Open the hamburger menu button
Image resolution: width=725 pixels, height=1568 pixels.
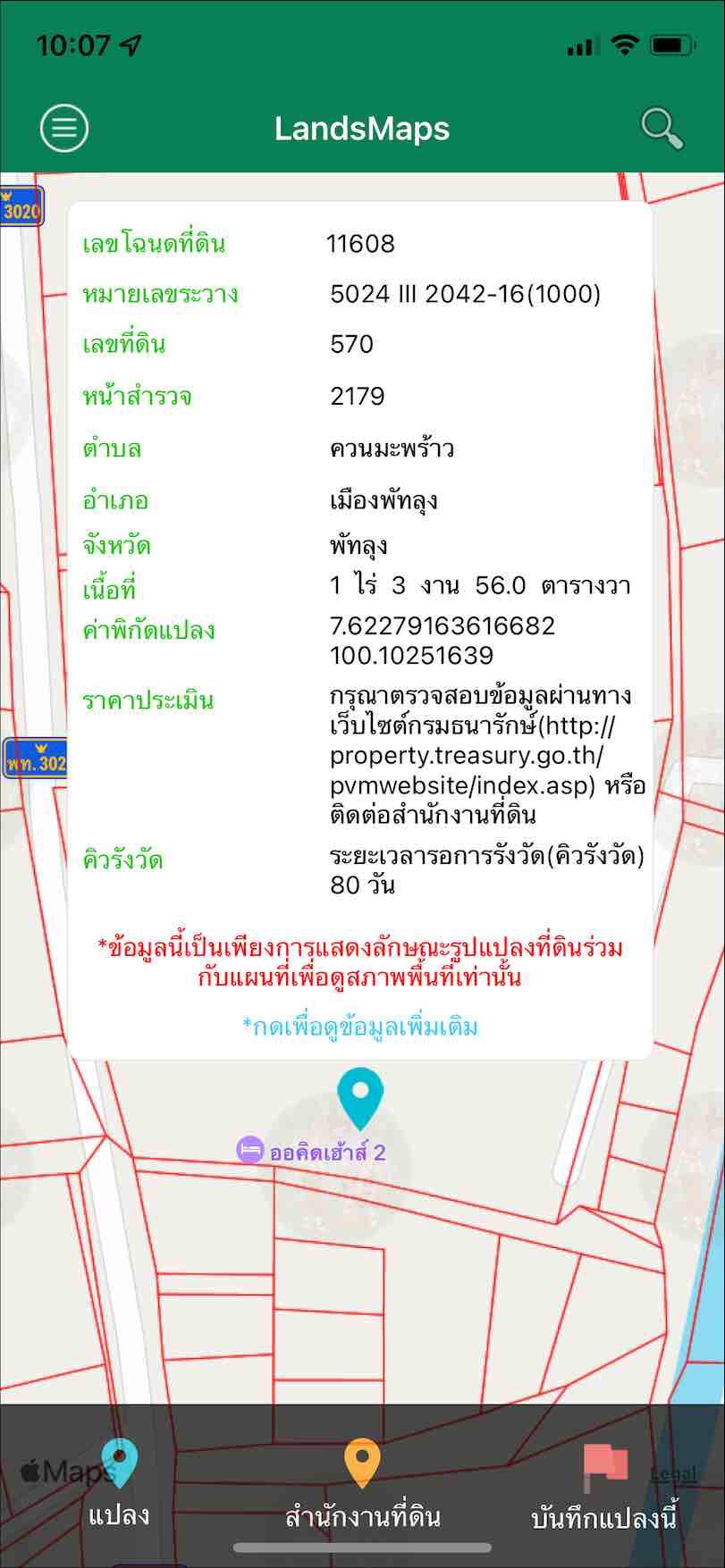[64, 128]
